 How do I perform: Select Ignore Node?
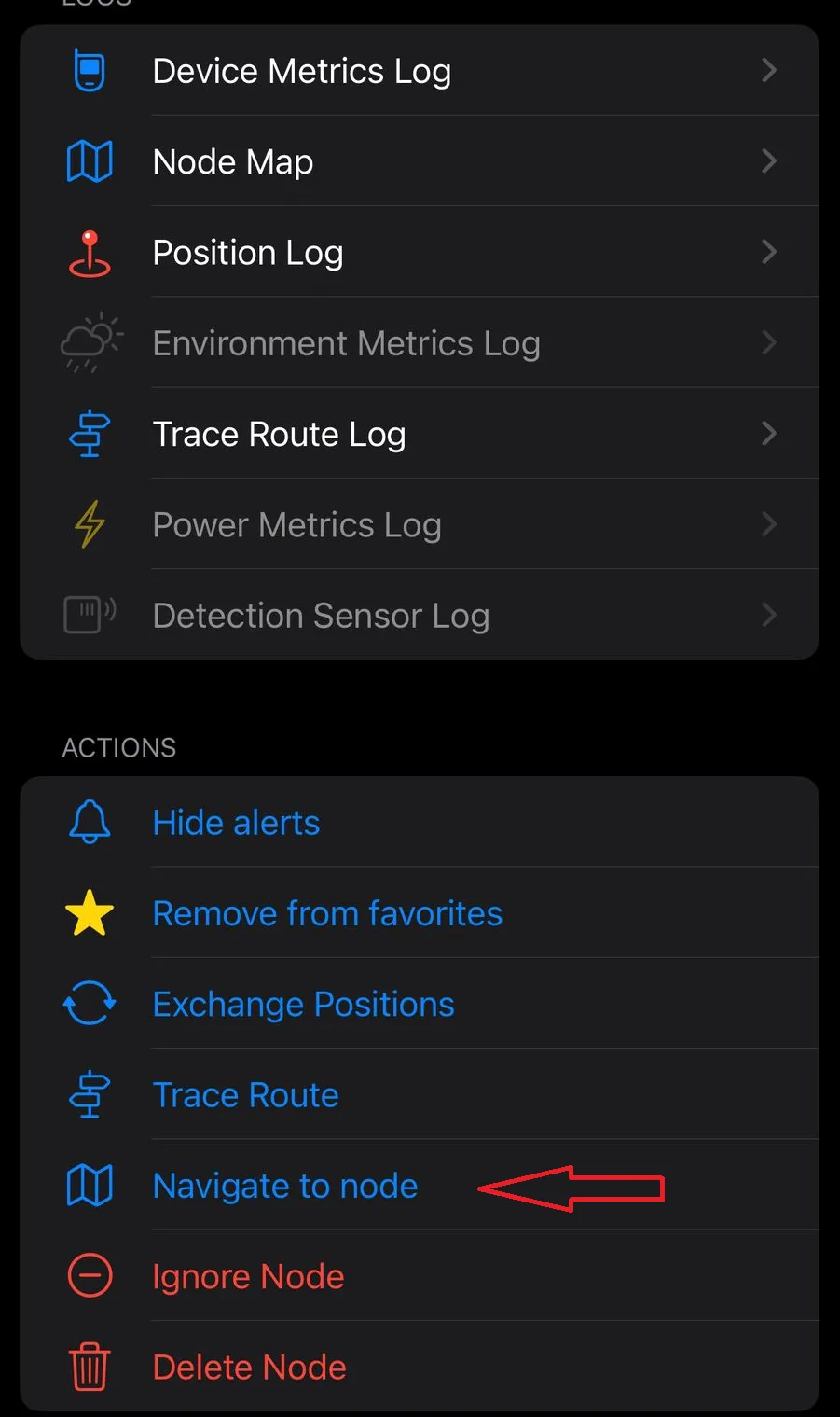coord(420,1276)
